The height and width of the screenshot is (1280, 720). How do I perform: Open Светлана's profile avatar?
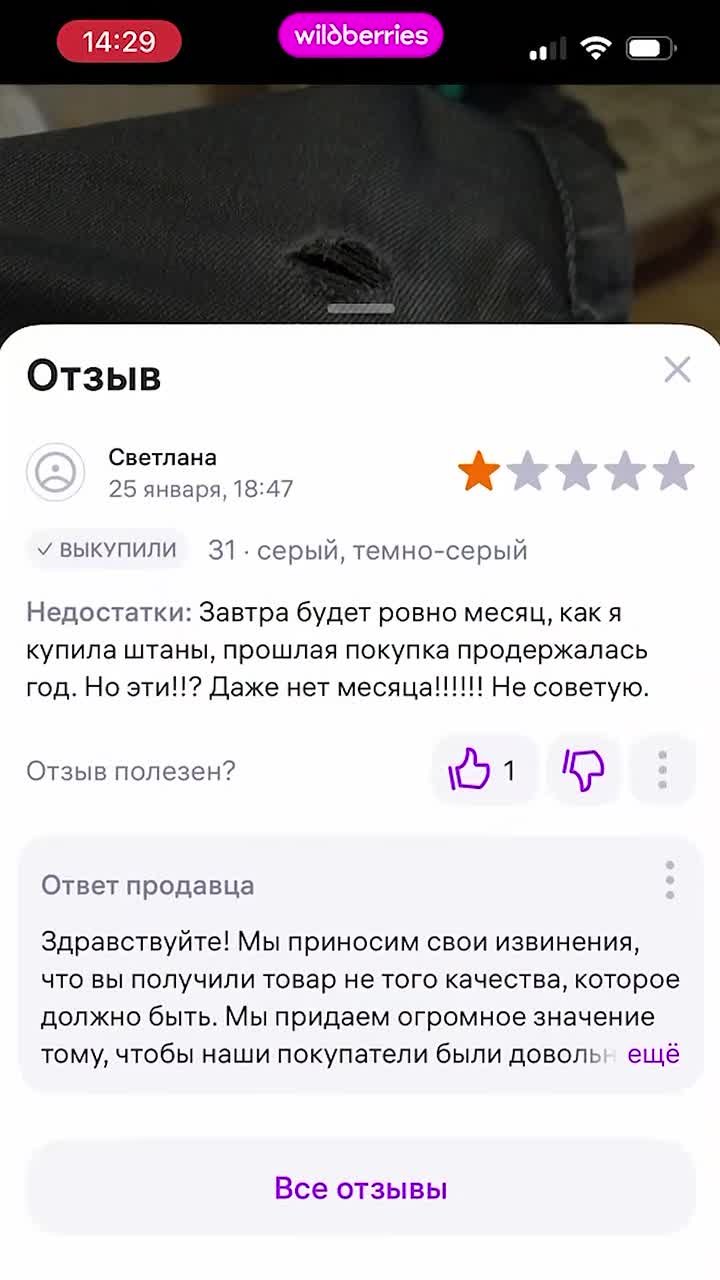click(55, 472)
